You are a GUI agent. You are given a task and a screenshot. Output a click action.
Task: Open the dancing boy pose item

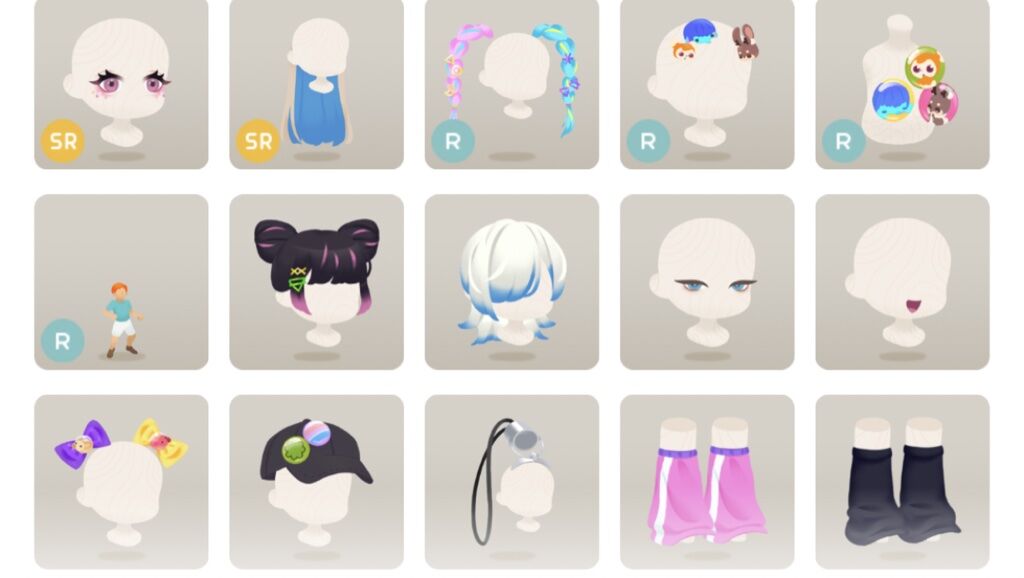click(121, 282)
